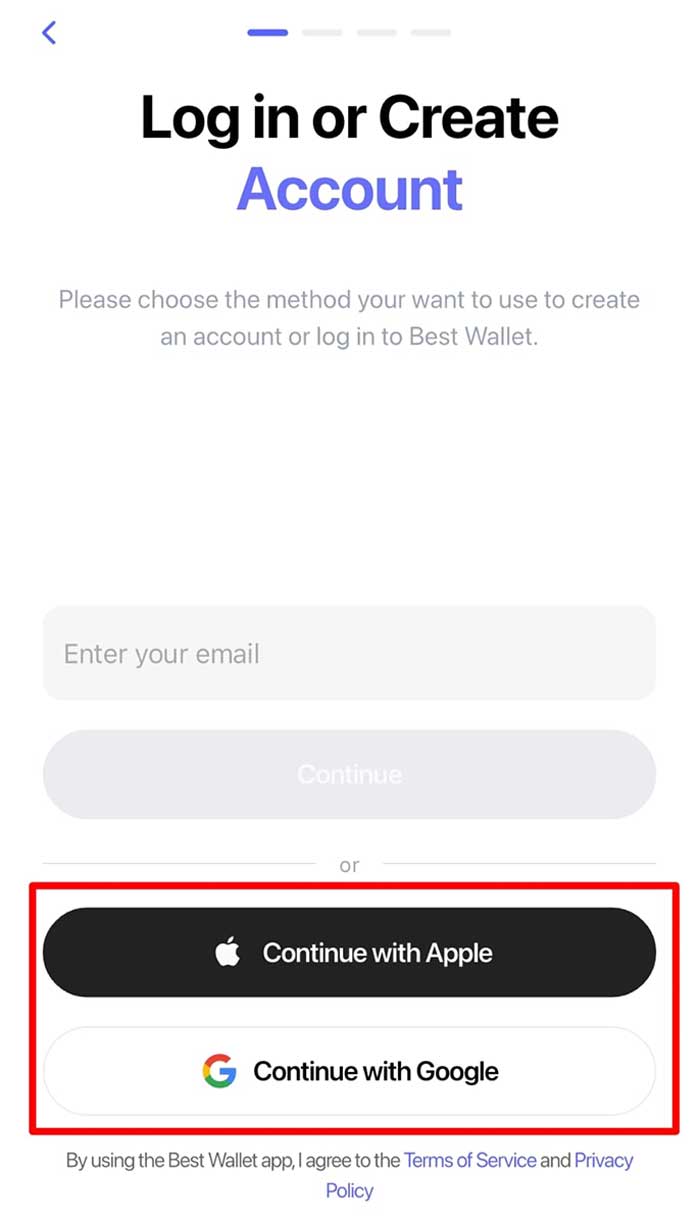Tap the greyed-out Continue button
This screenshot has height=1224, width=700.
[x=349, y=775]
